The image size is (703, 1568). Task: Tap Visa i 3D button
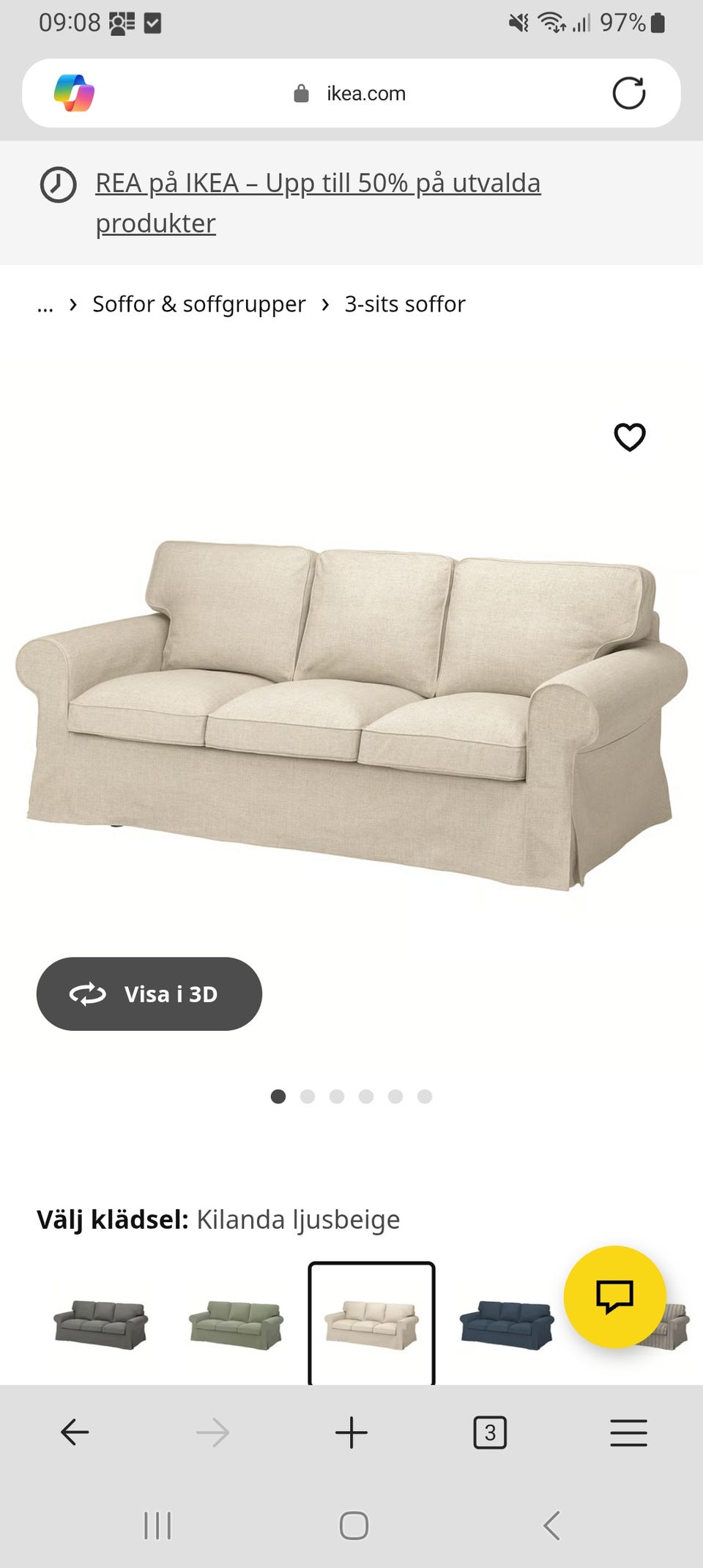(149, 994)
